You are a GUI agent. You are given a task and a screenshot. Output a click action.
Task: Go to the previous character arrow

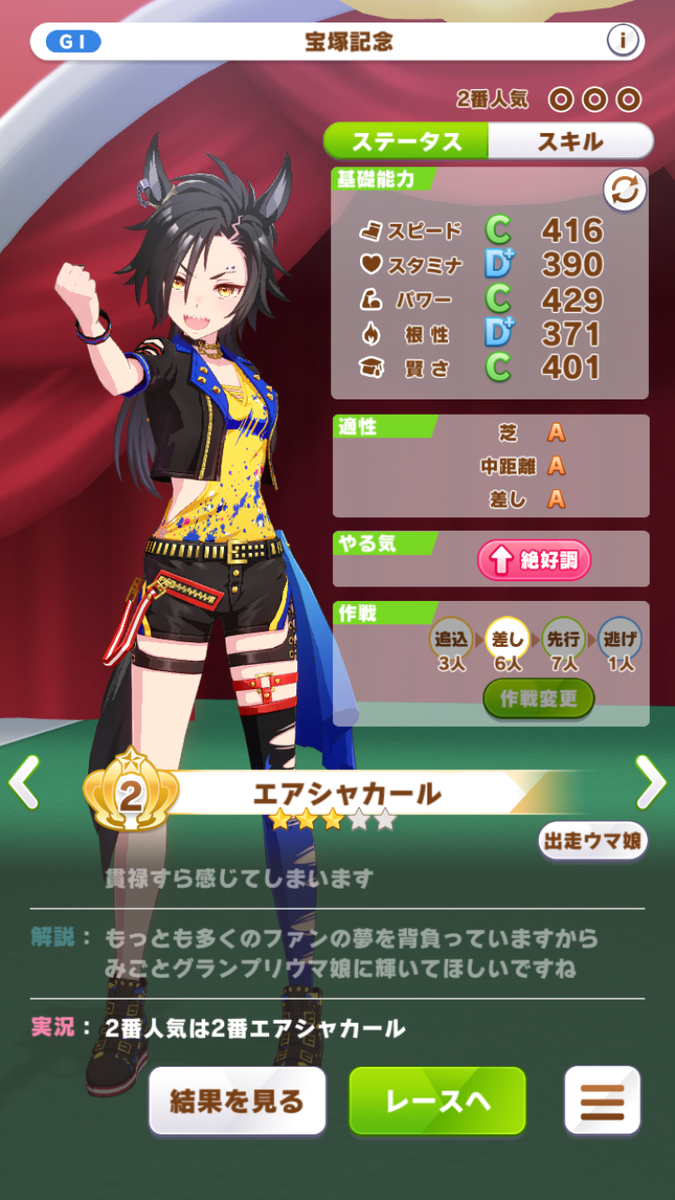pos(23,782)
